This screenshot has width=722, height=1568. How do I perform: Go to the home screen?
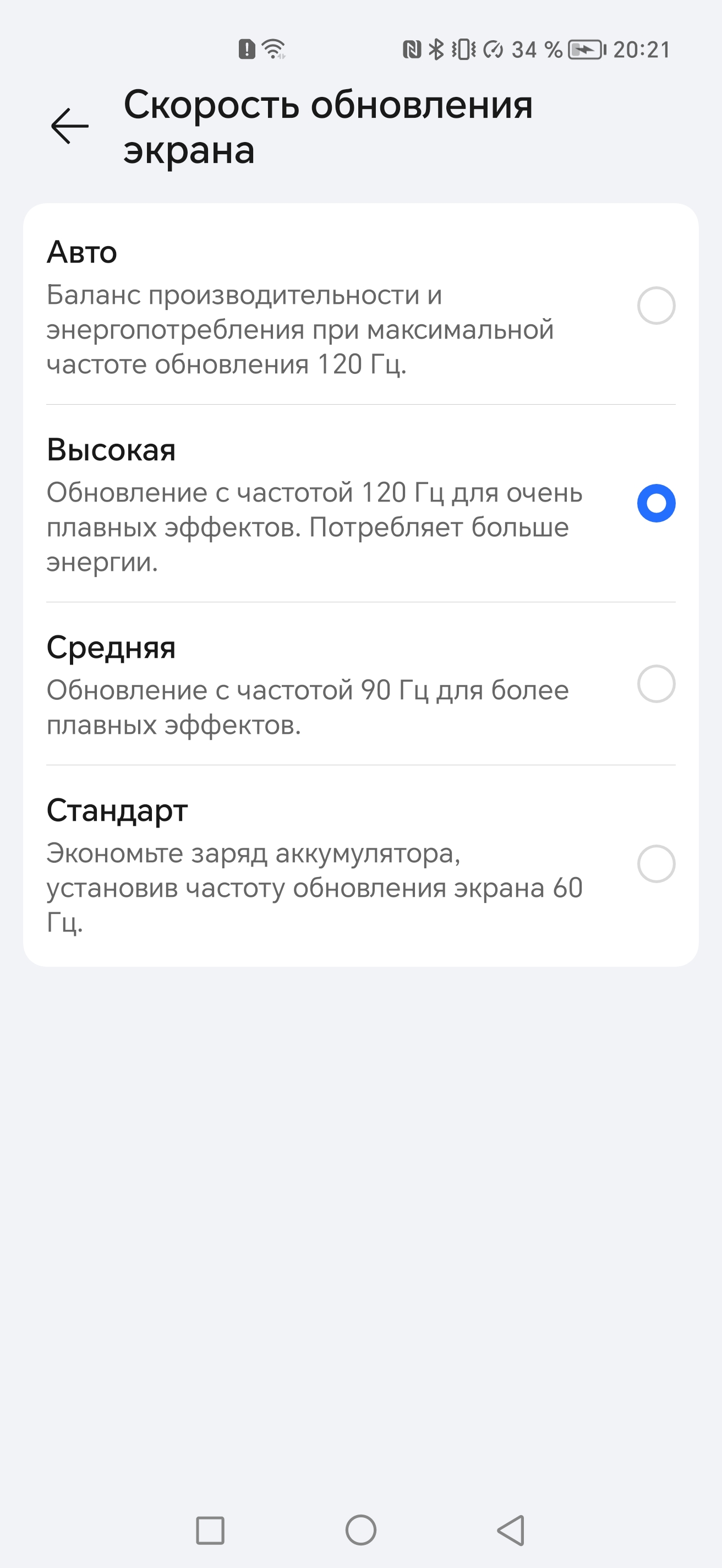(360, 1530)
